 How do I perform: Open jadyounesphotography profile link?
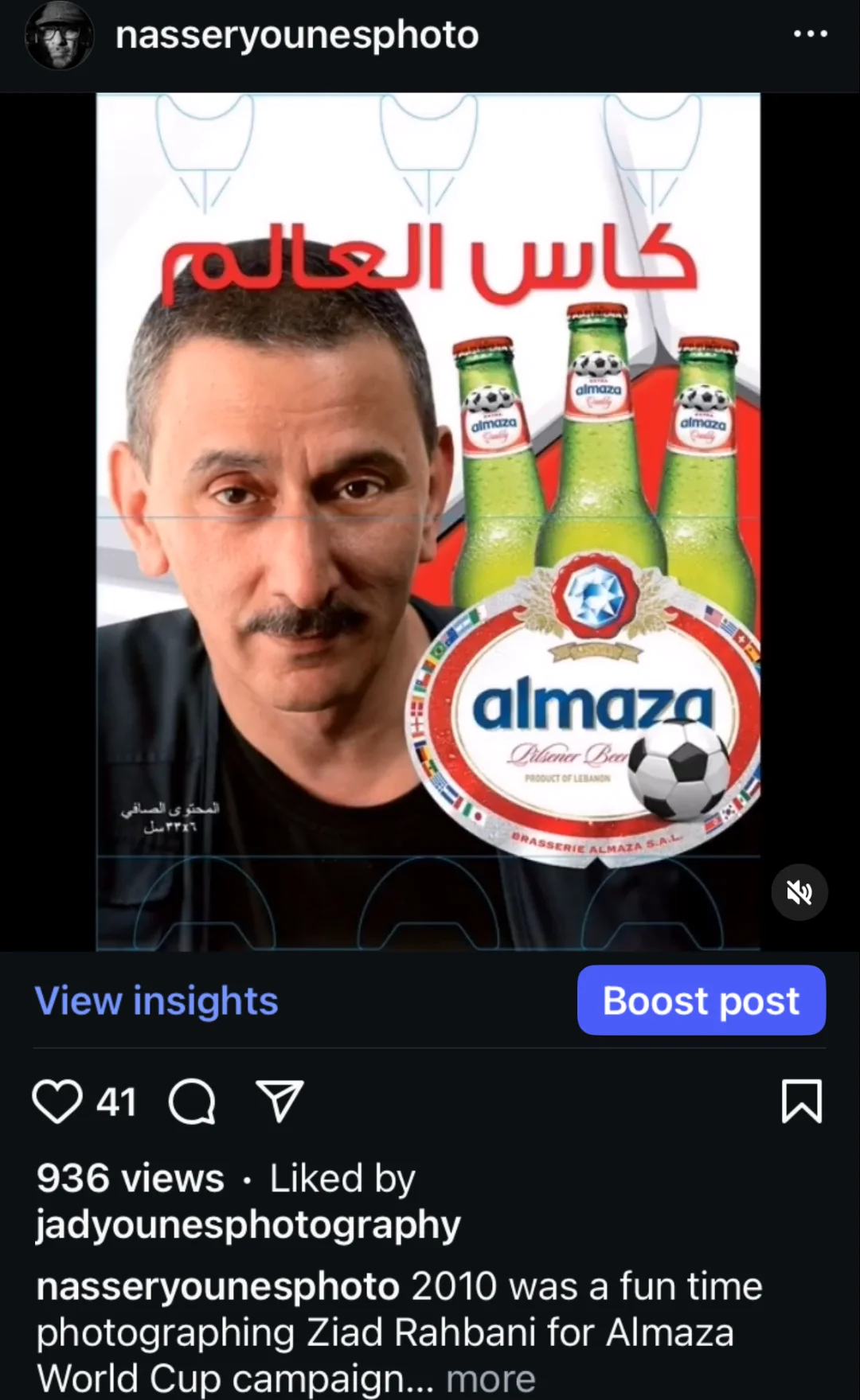click(x=248, y=1224)
